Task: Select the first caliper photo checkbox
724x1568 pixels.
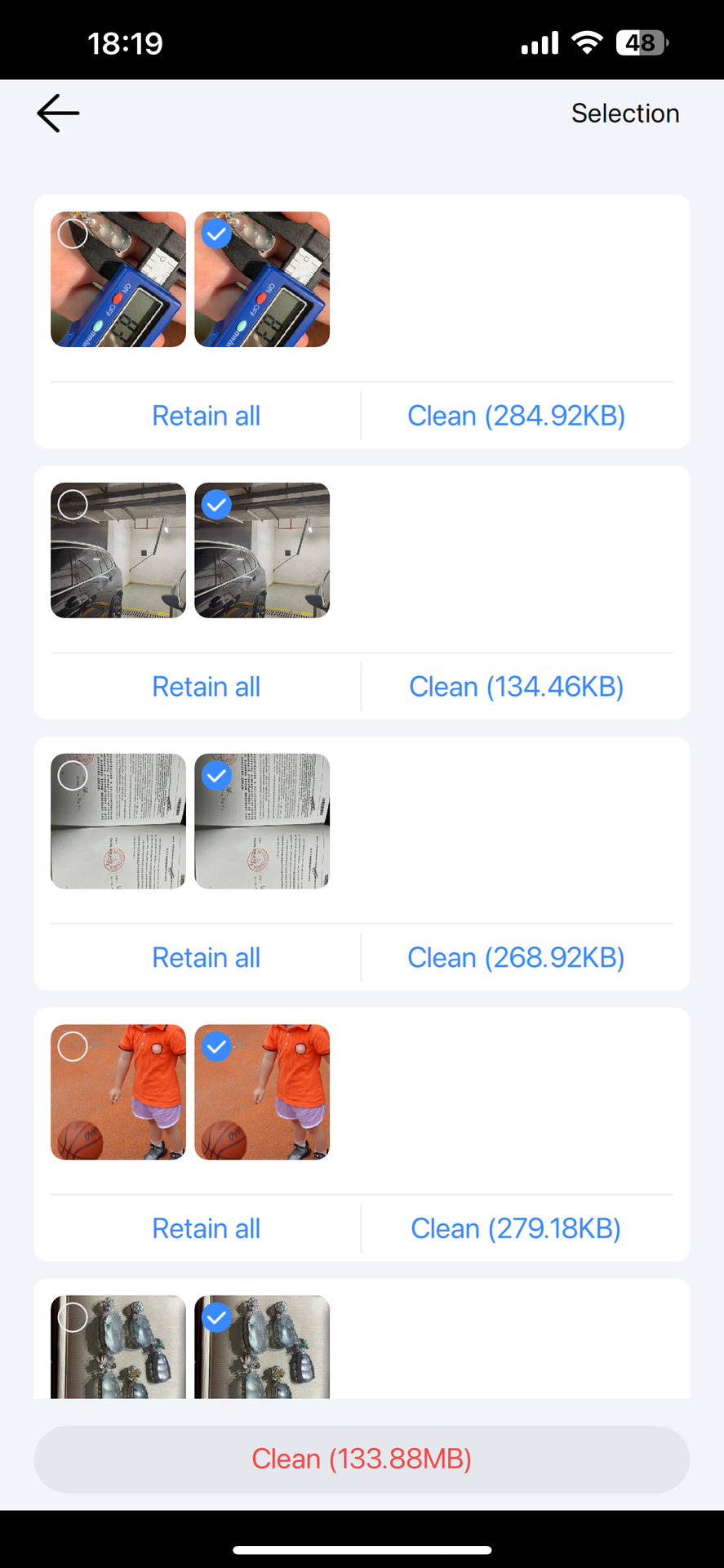Action: click(73, 234)
